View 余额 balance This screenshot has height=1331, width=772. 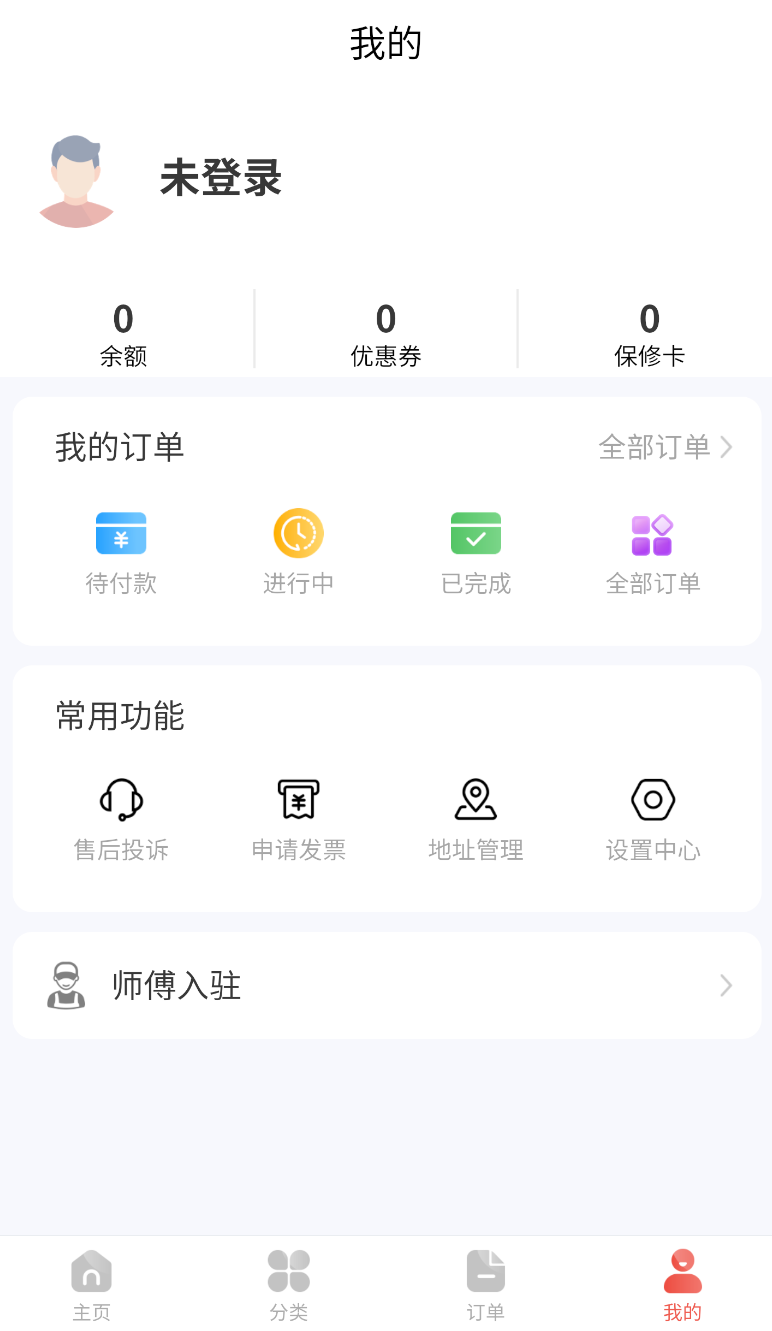click(123, 334)
